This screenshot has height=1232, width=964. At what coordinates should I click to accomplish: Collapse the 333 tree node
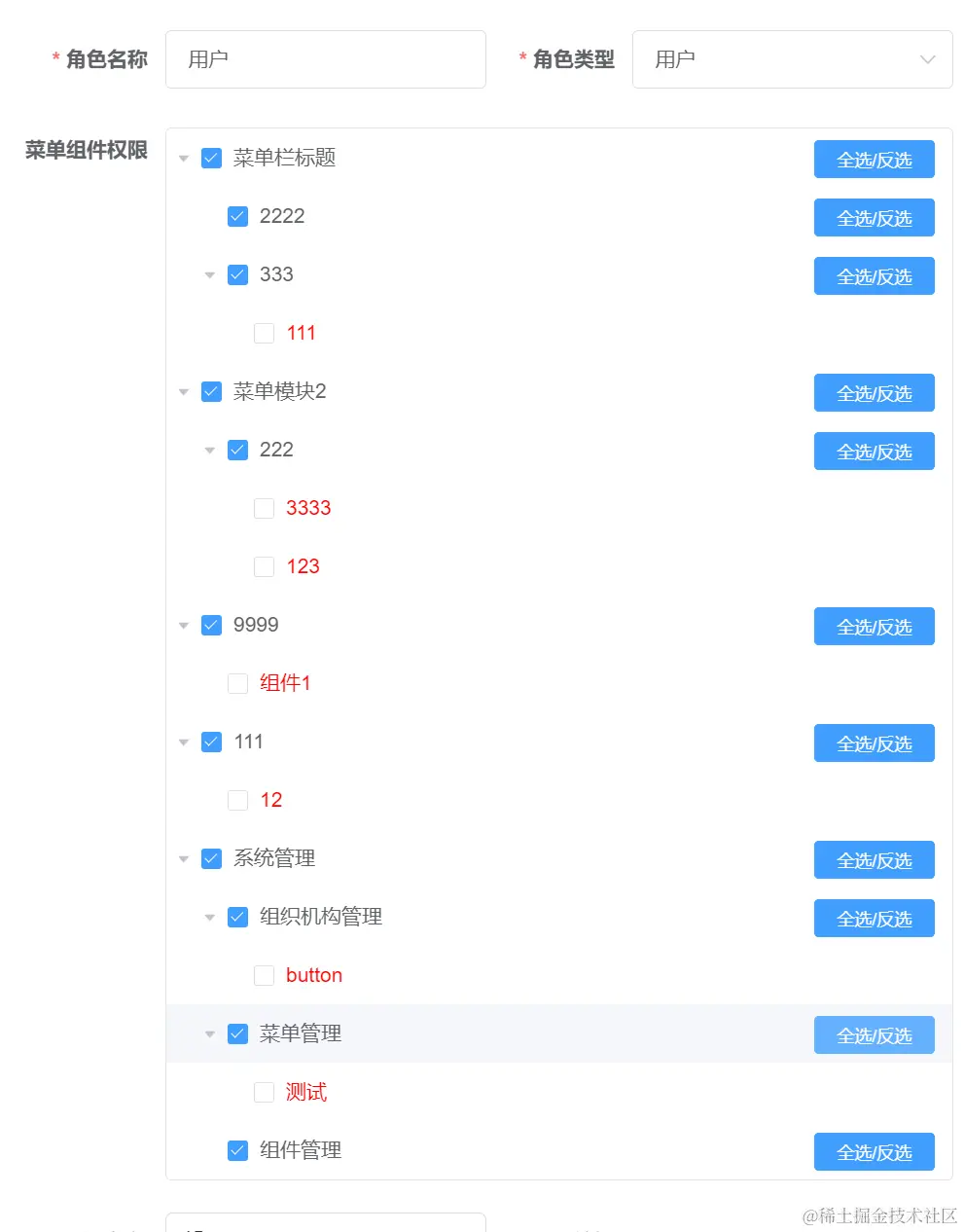(x=209, y=275)
